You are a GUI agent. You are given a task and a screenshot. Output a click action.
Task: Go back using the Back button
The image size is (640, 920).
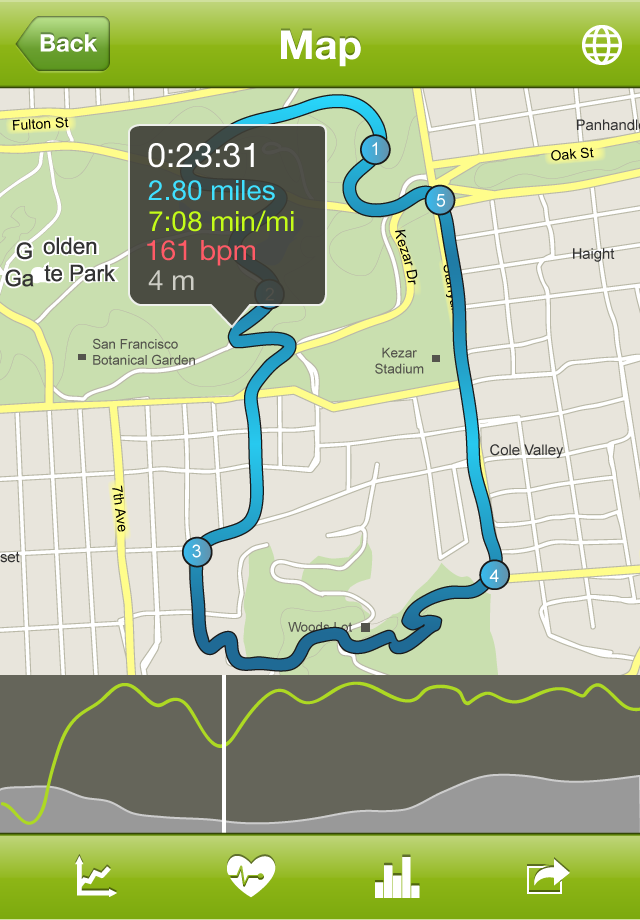(x=64, y=44)
